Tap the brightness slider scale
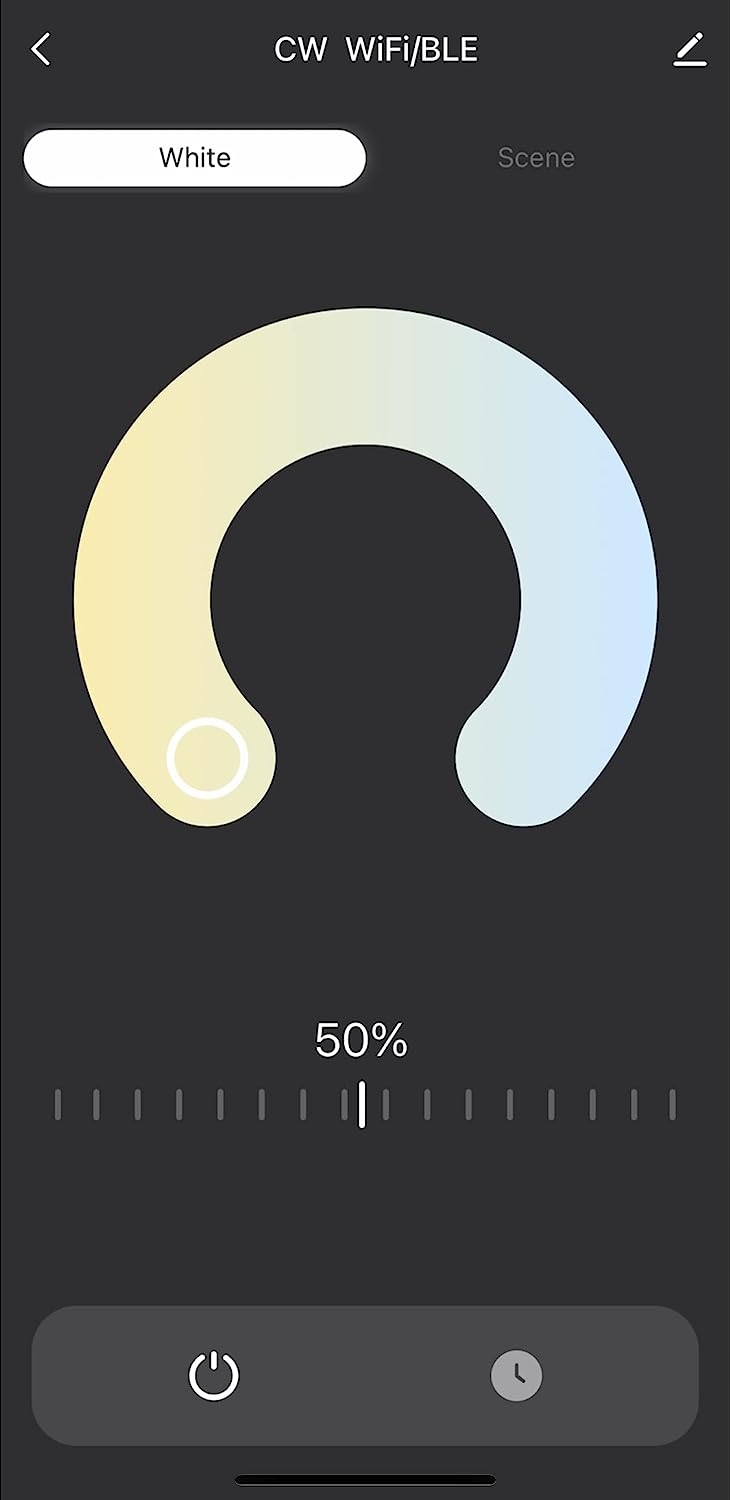Image resolution: width=730 pixels, height=1500 pixels. pos(365,1105)
